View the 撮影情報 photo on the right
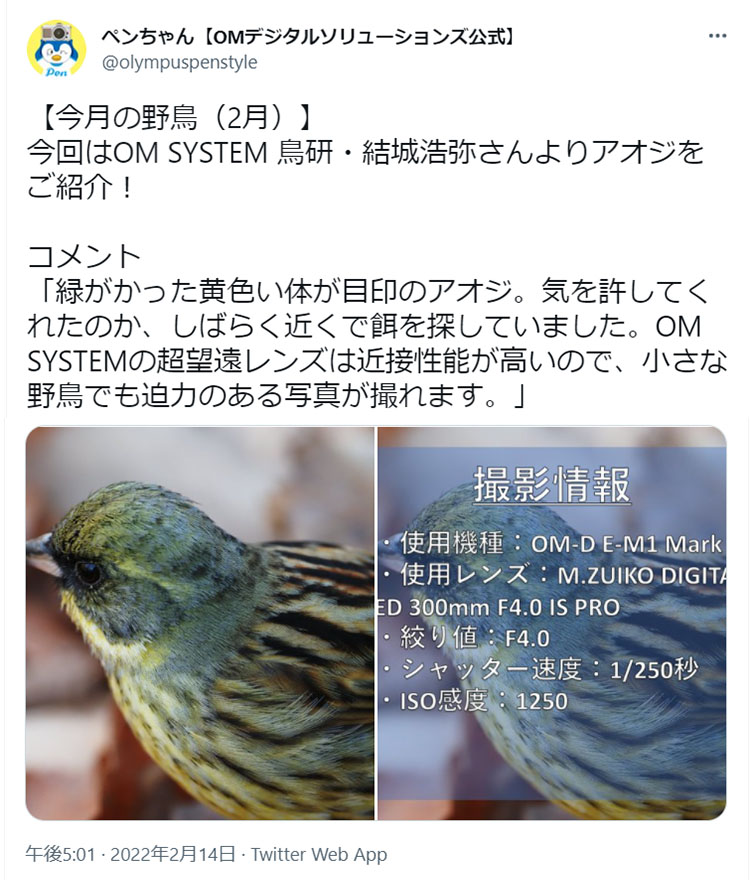This screenshot has width=750, height=880. tap(552, 623)
